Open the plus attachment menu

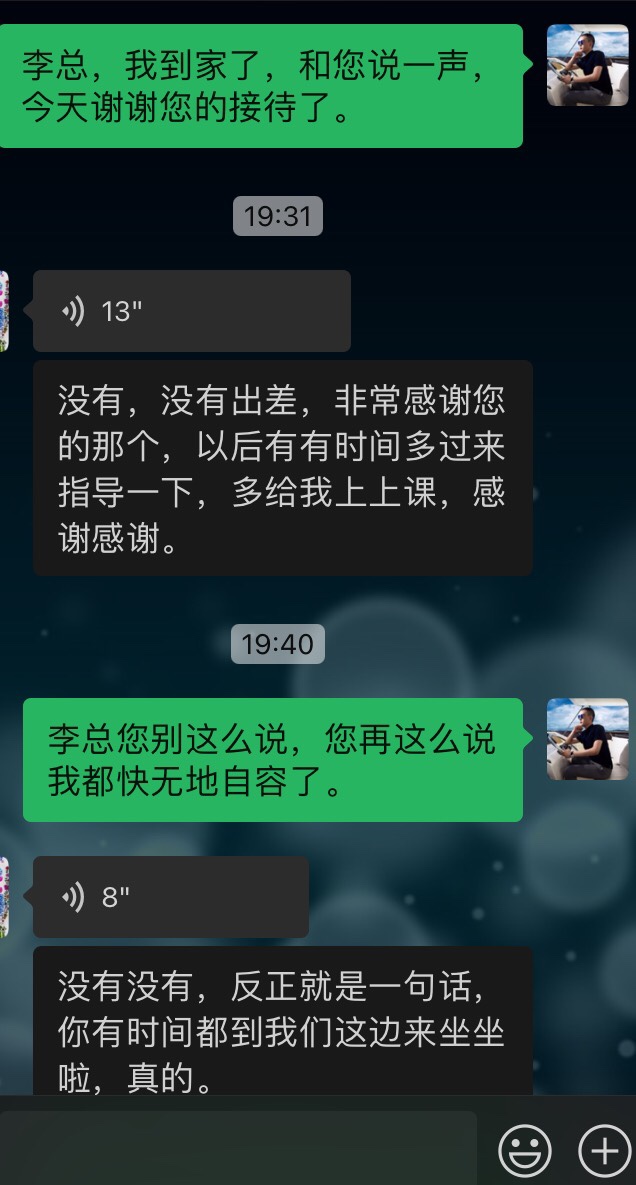point(604,1151)
